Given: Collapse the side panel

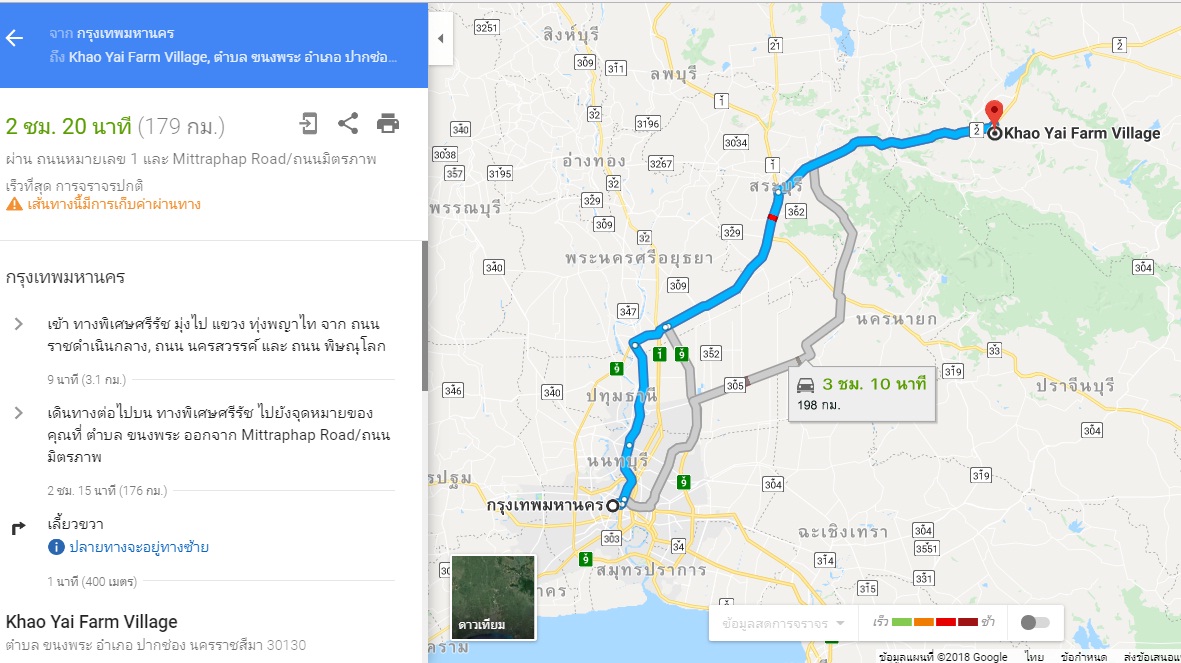Looking at the screenshot, I should tap(440, 38).
